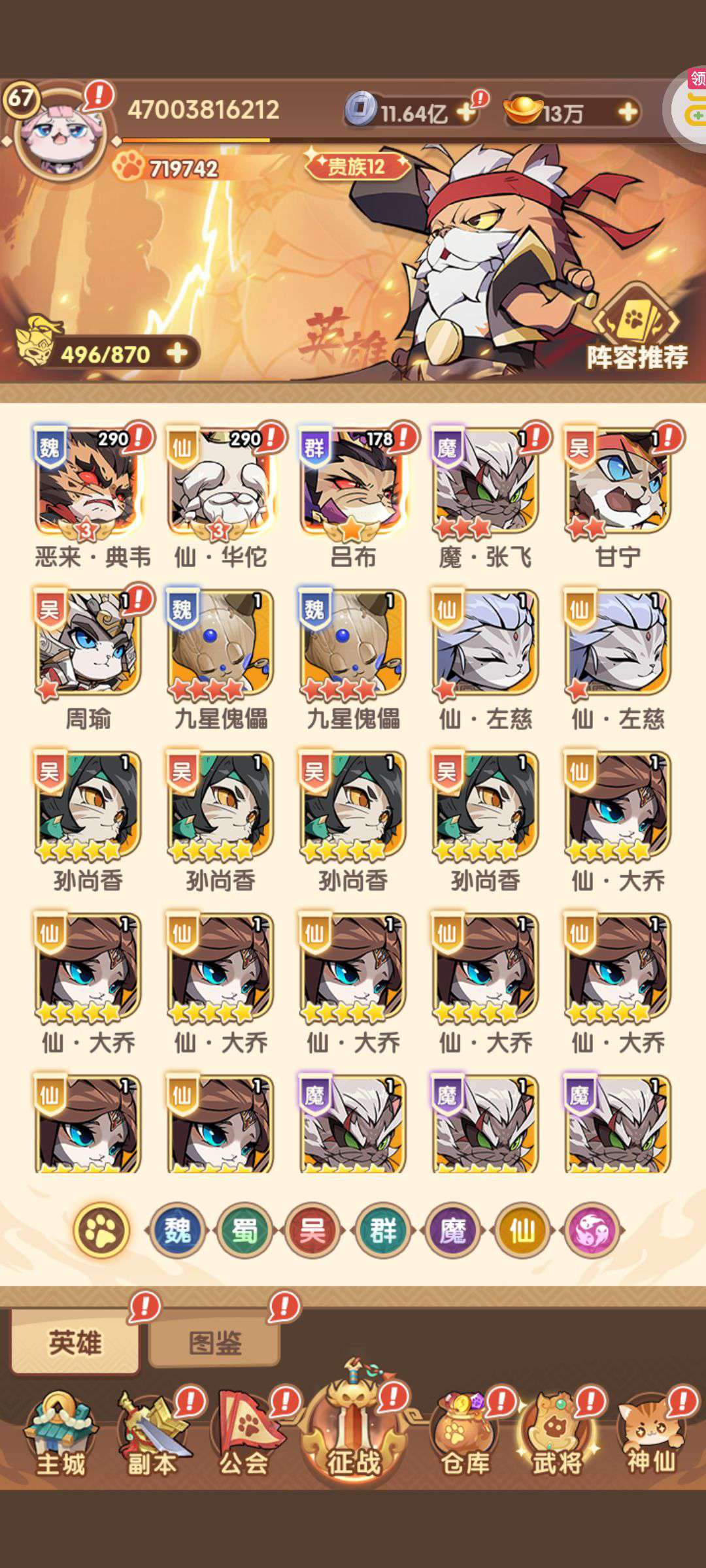706x1568 pixels.
Task: Open 阵容推荐 lineup recommendations
Action: coord(637,329)
